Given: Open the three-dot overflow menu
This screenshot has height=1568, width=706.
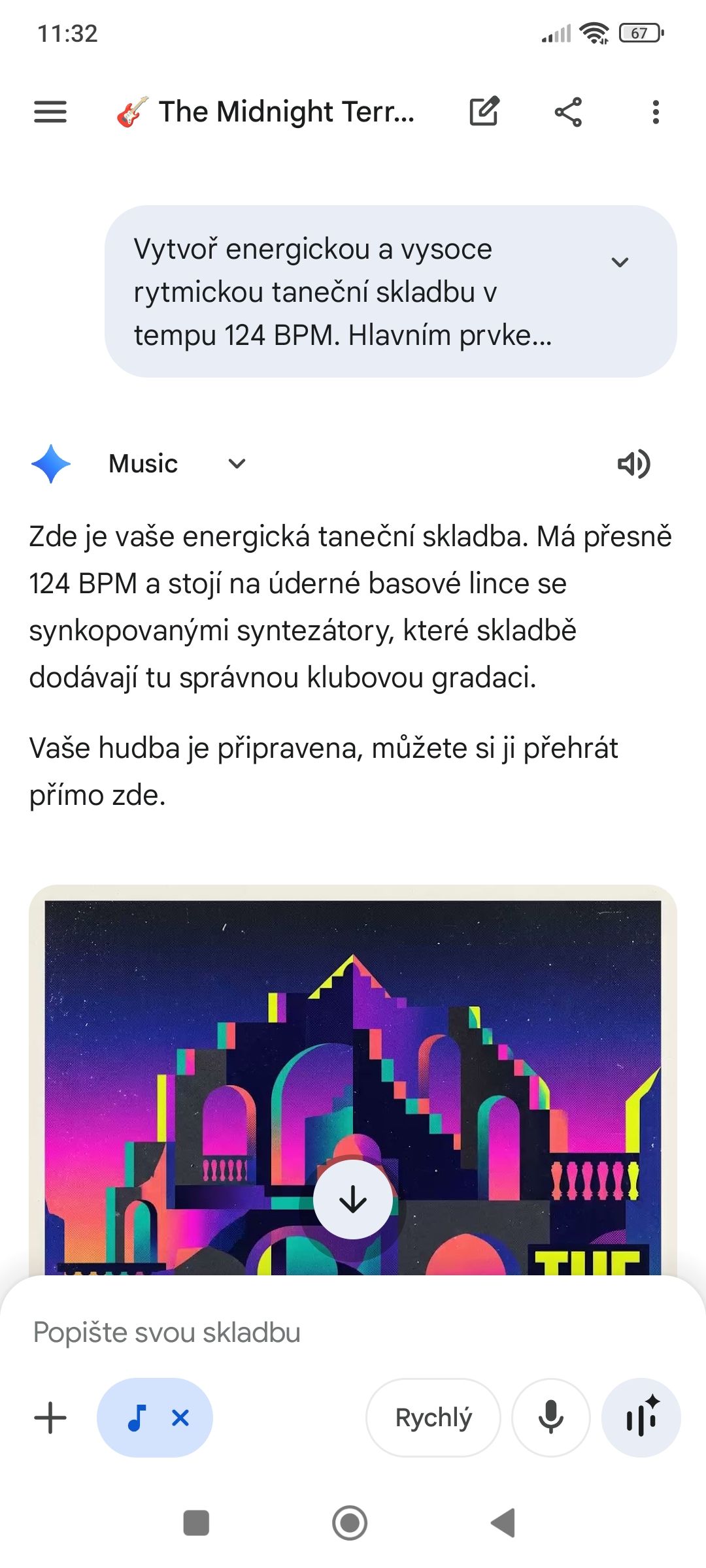Looking at the screenshot, I should [656, 112].
